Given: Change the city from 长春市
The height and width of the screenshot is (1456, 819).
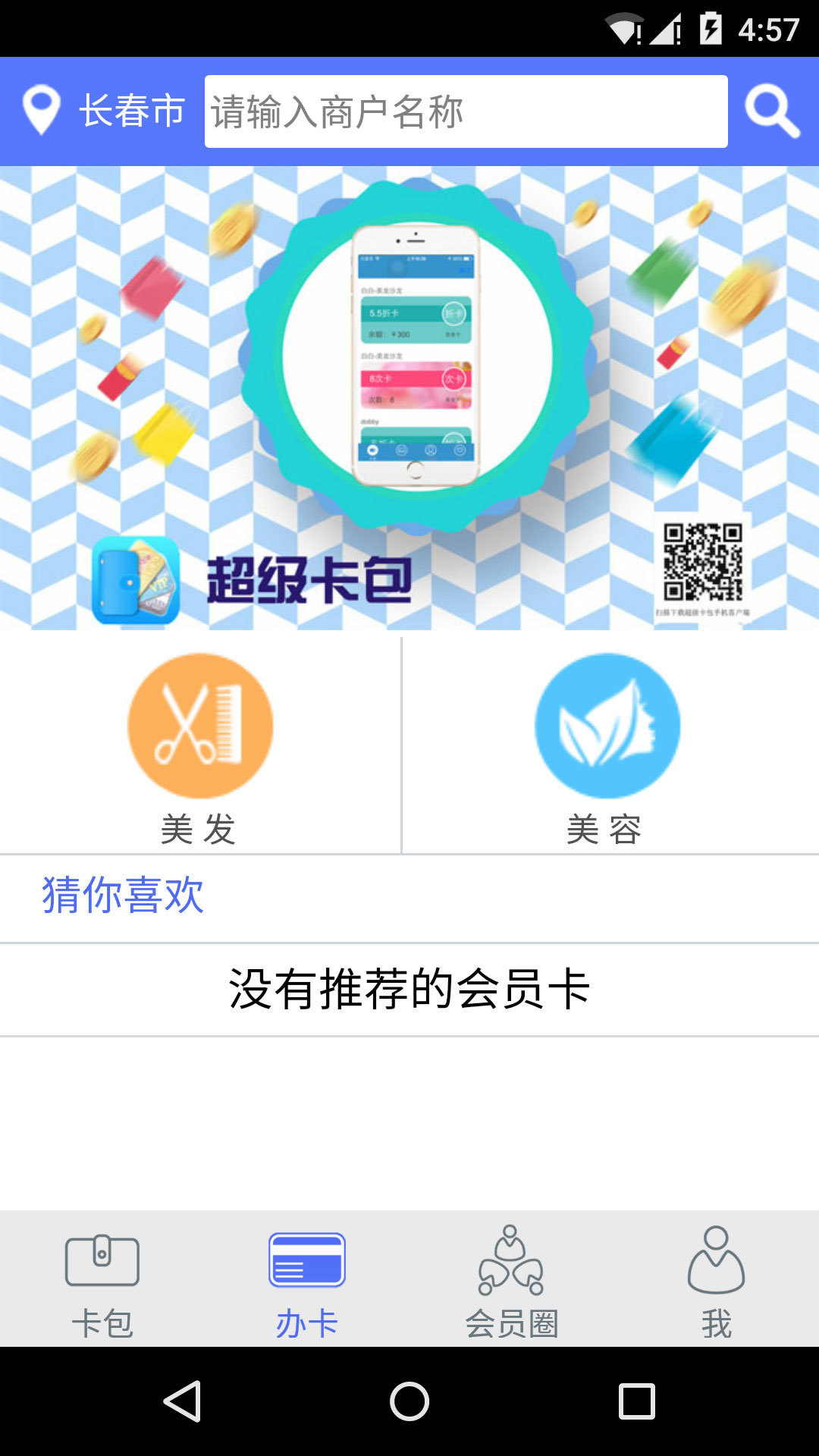Looking at the screenshot, I should pos(104,111).
